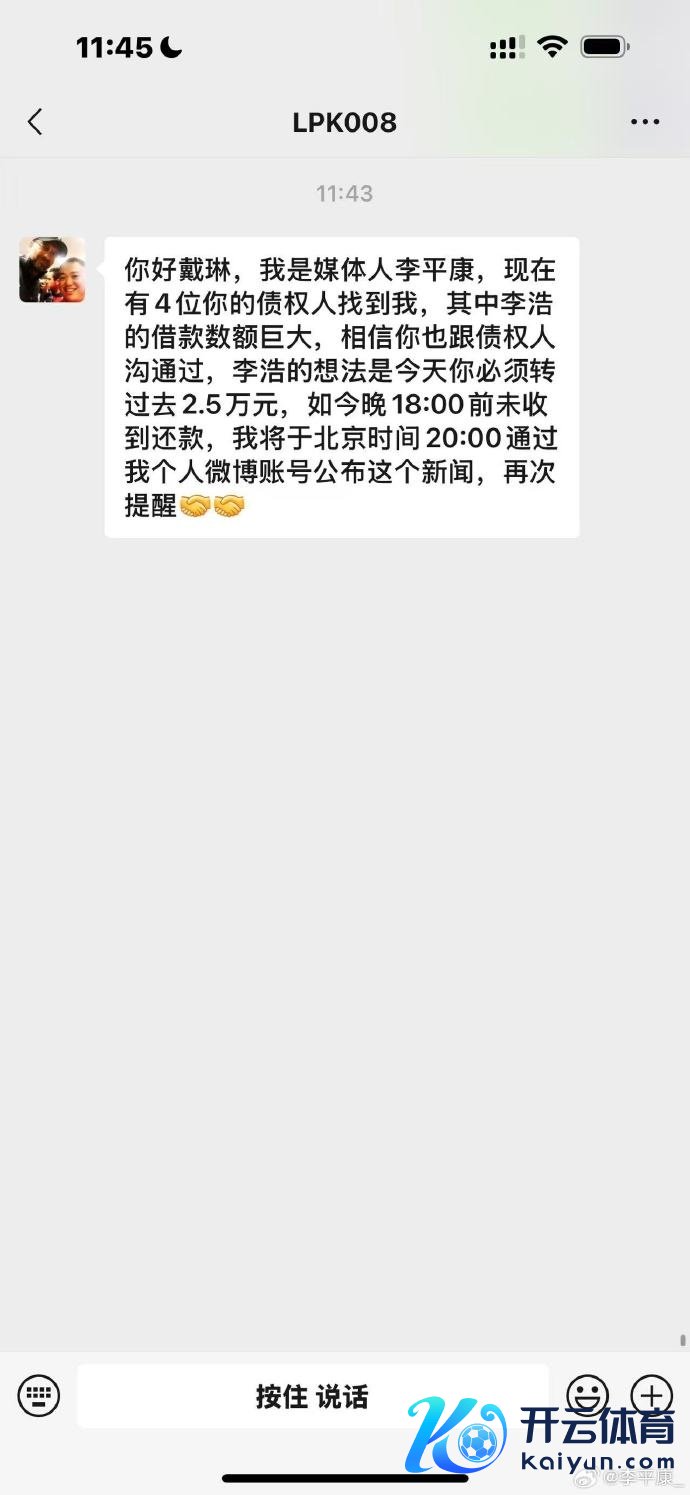Go back from LPK008 chat
690x1495 pixels.
[x=35, y=123]
